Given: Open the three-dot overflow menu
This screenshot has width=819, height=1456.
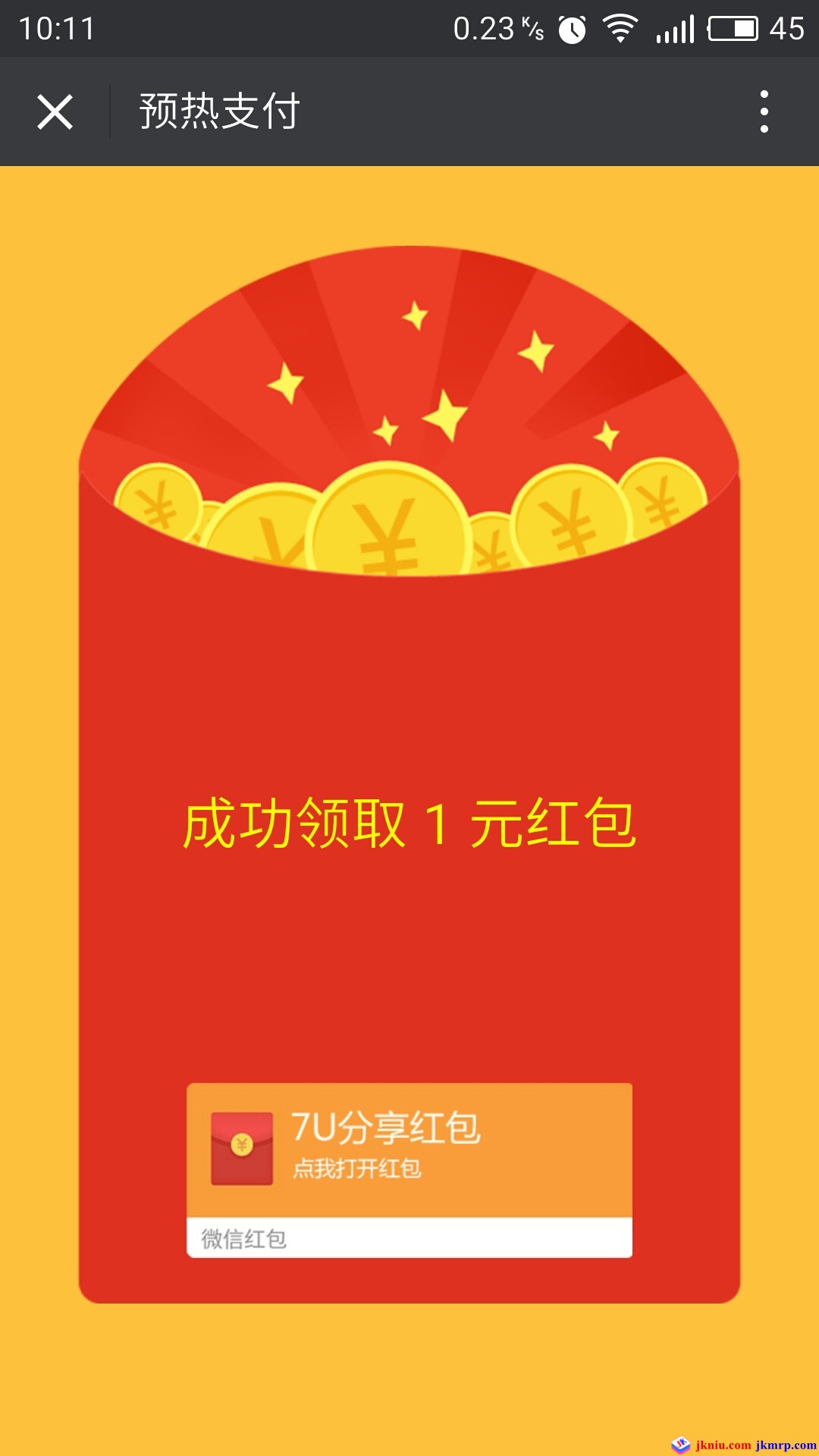Looking at the screenshot, I should [x=764, y=112].
